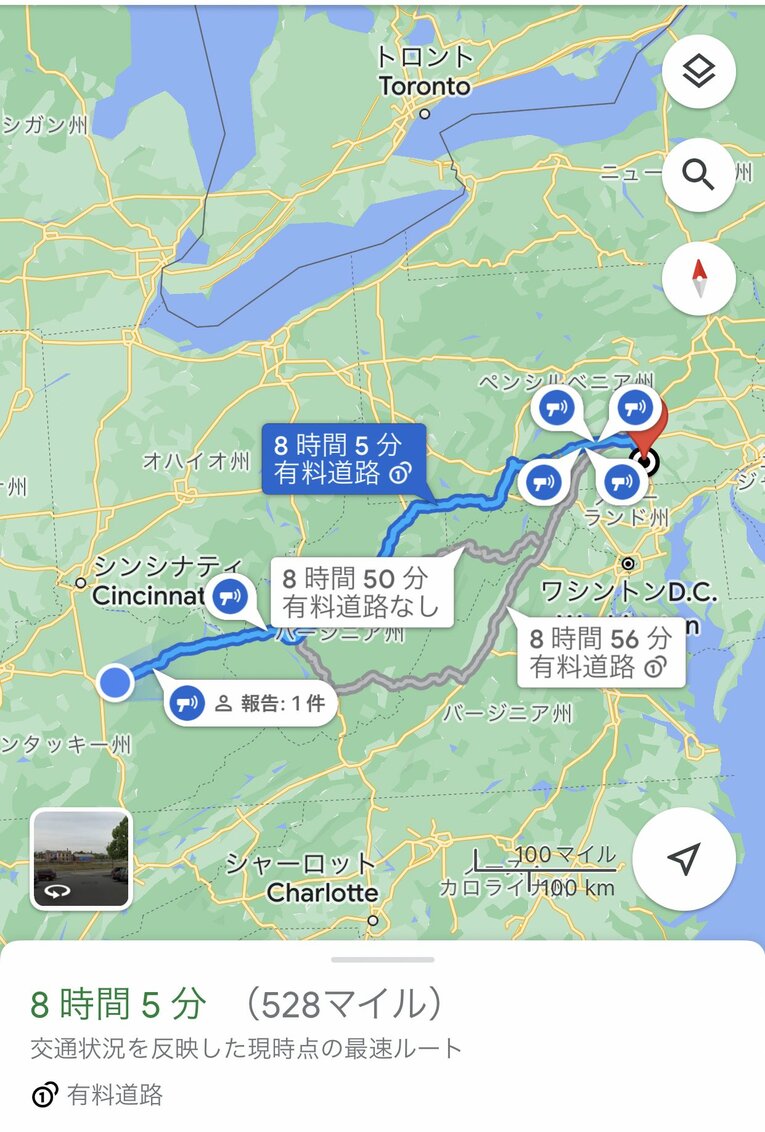Select the speed camera icon near Pennsylvania label
Image resolution: width=765 pixels, height=1132 pixels.
[557, 409]
